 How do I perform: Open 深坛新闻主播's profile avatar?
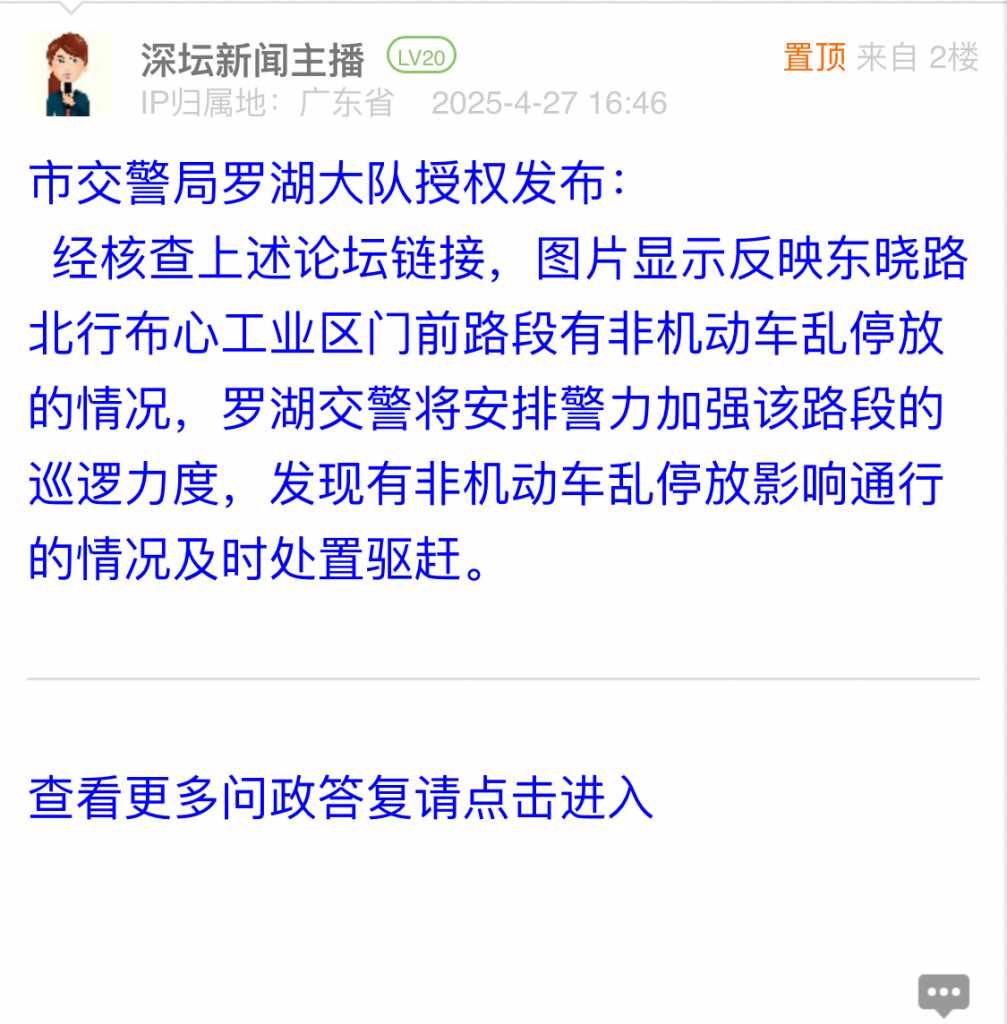(x=68, y=75)
